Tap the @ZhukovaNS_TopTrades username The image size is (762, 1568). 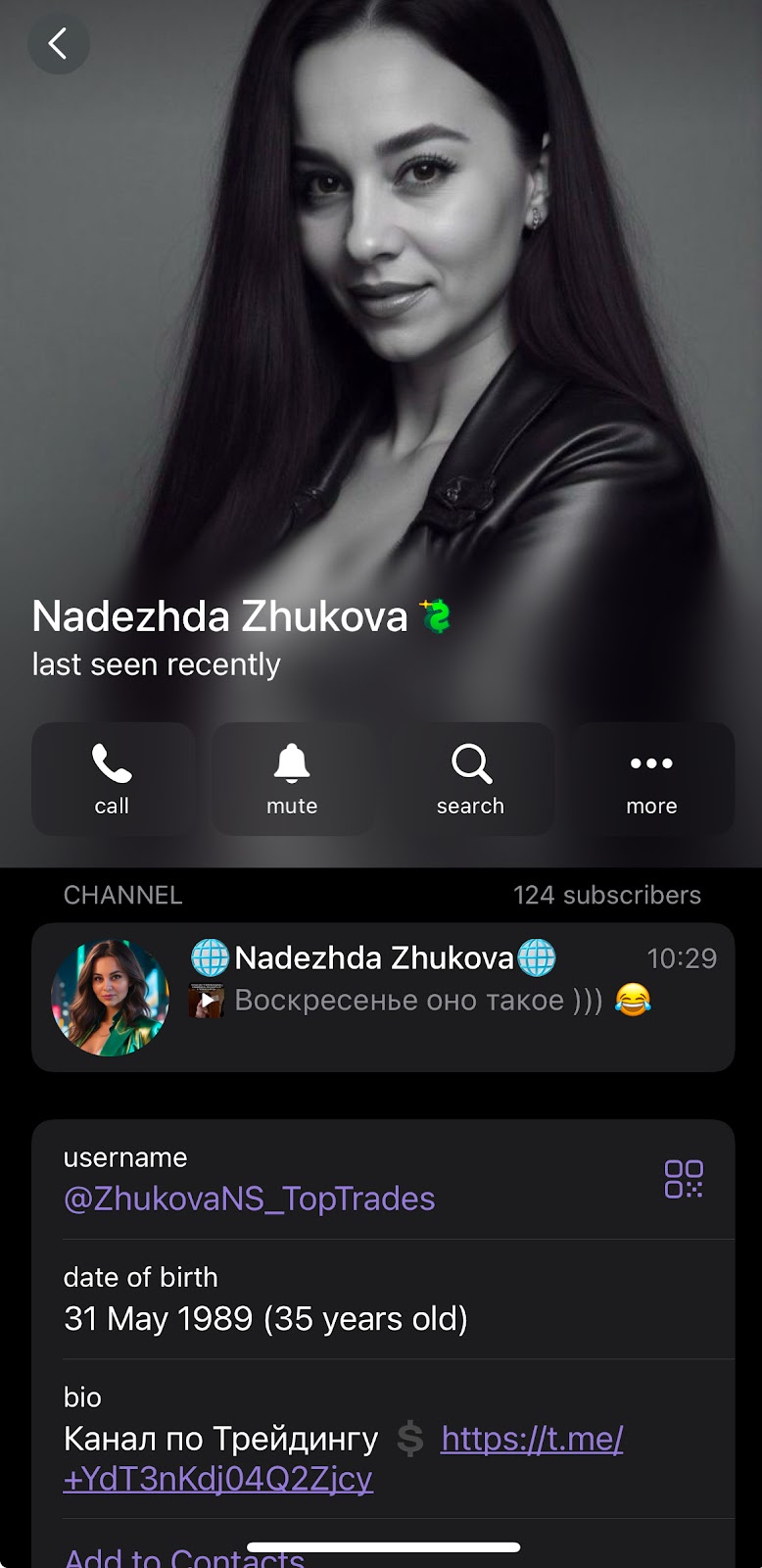pos(249,1199)
